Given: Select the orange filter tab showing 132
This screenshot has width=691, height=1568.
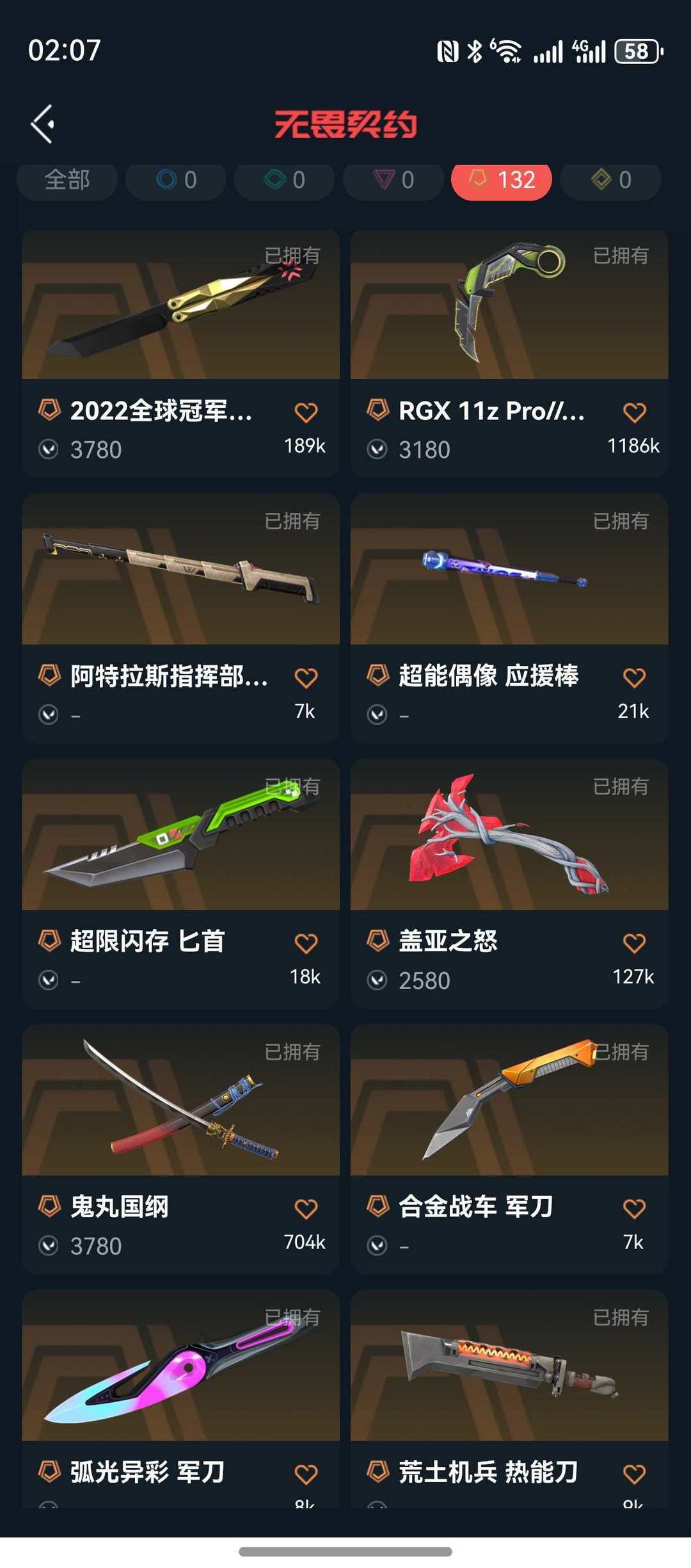Looking at the screenshot, I should pyautogui.click(x=502, y=181).
